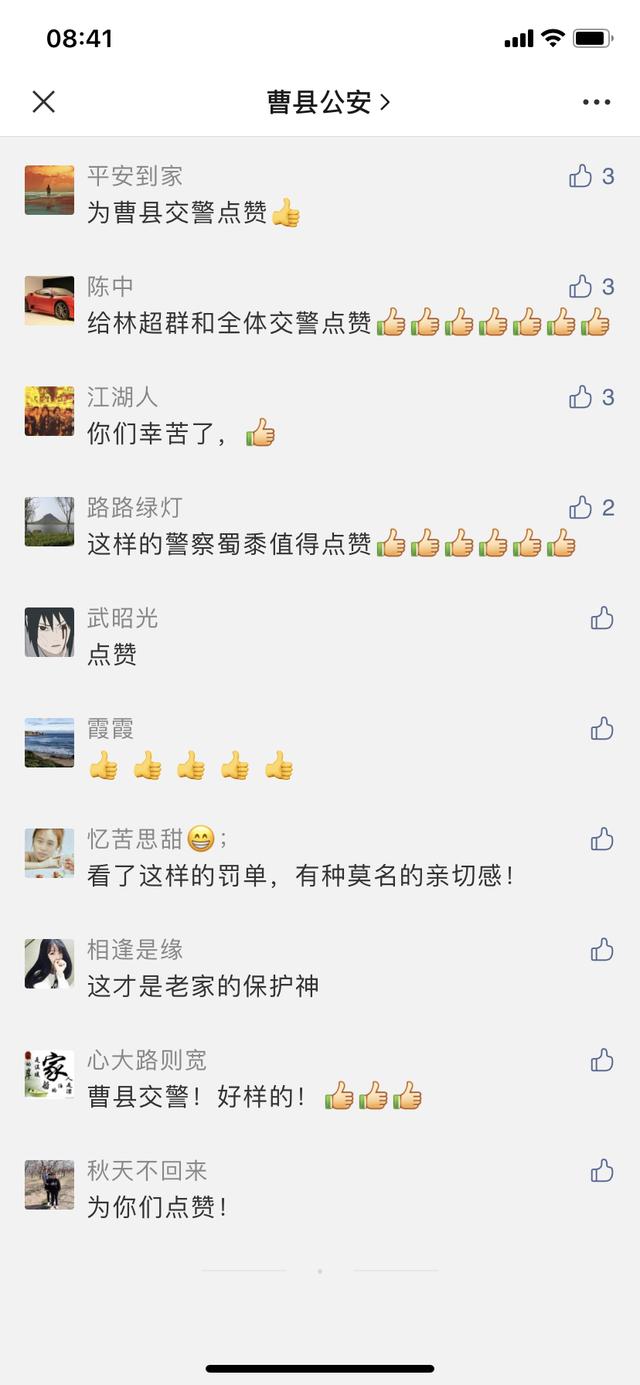The height and width of the screenshot is (1385, 640).
Task: Tap the like icon on 武昭光's comment
Action: (x=601, y=618)
